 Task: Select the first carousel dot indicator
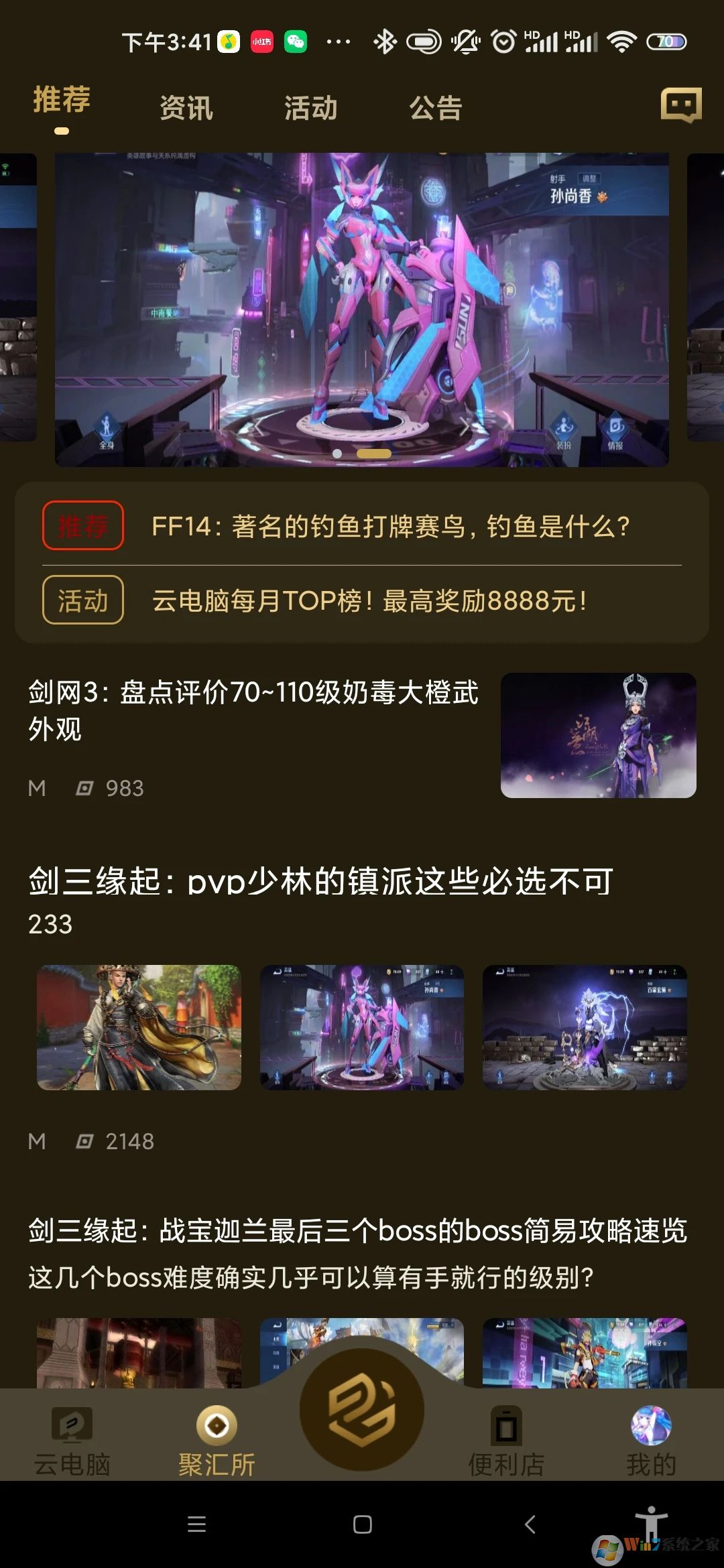pyautogui.click(x=337, y=454)
